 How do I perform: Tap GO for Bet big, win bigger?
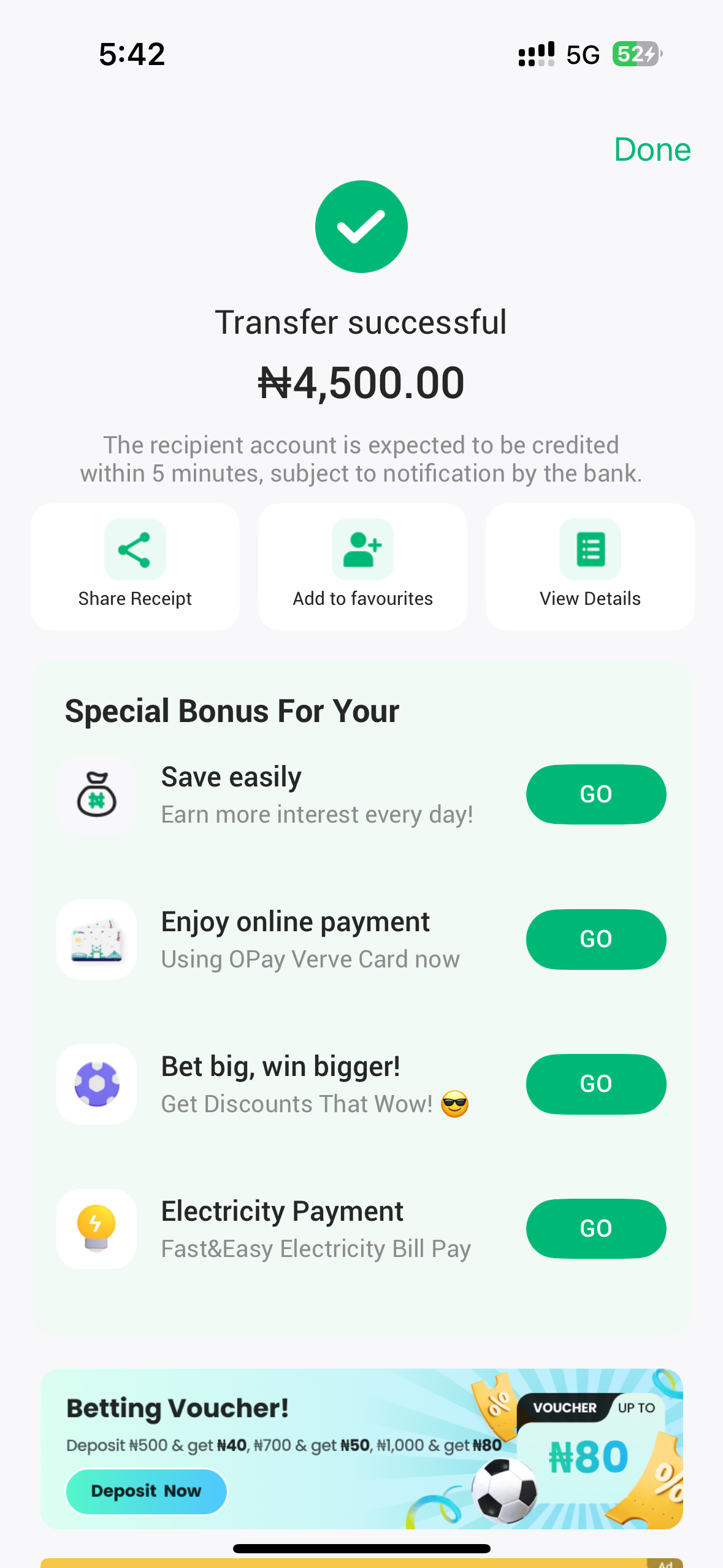(595, 1083)
